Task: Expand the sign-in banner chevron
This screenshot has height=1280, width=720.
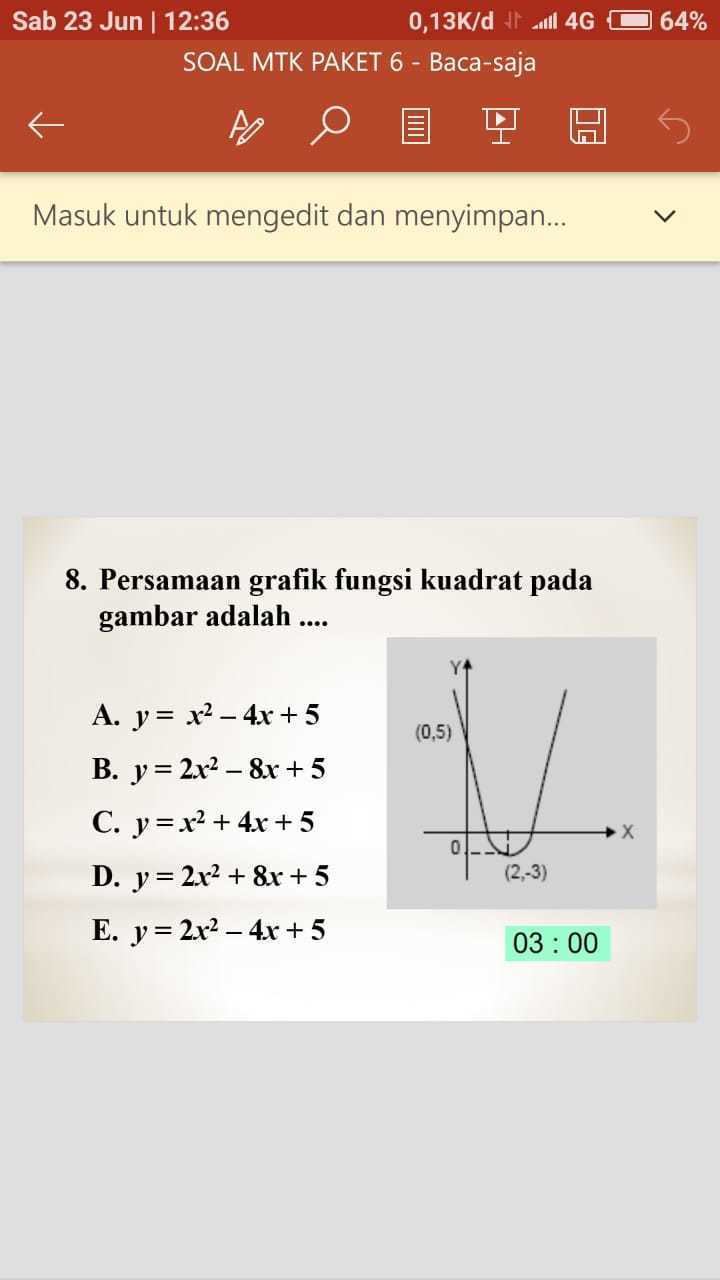Action: pos(664,216)
